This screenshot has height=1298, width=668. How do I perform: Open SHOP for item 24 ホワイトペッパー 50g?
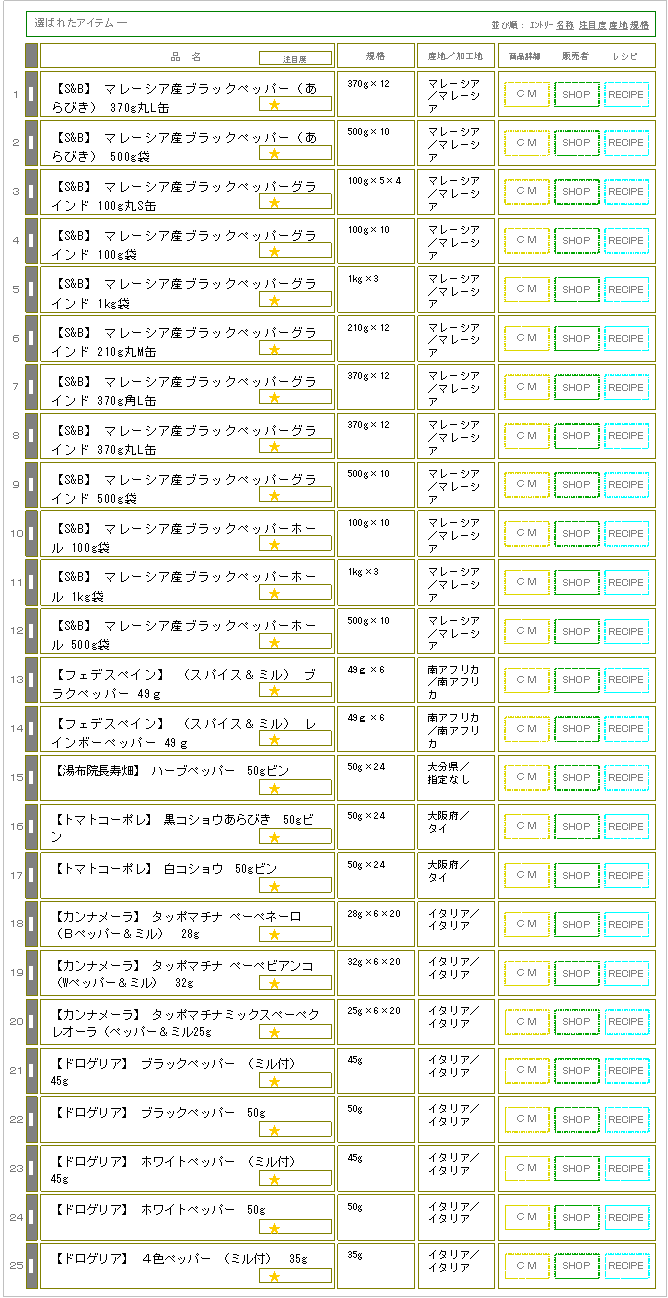coord(576,1218)
